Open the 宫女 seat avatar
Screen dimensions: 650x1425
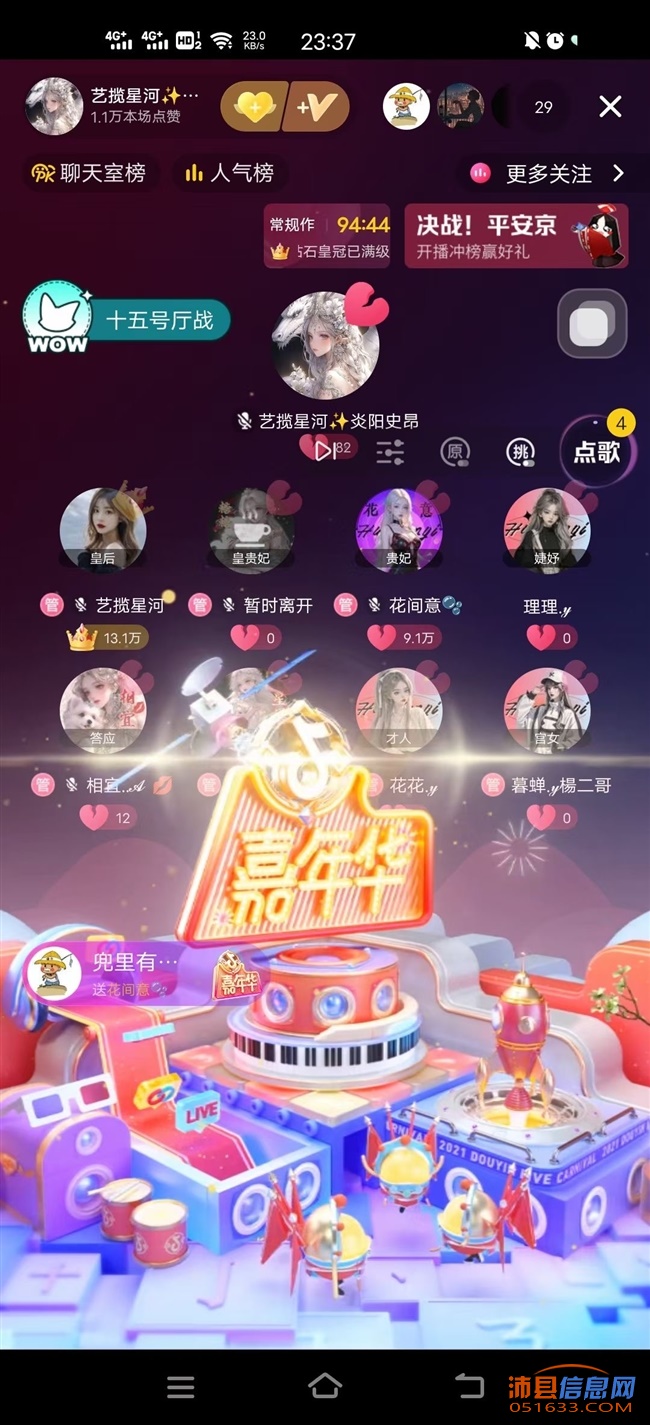click(x=547, y=711)
